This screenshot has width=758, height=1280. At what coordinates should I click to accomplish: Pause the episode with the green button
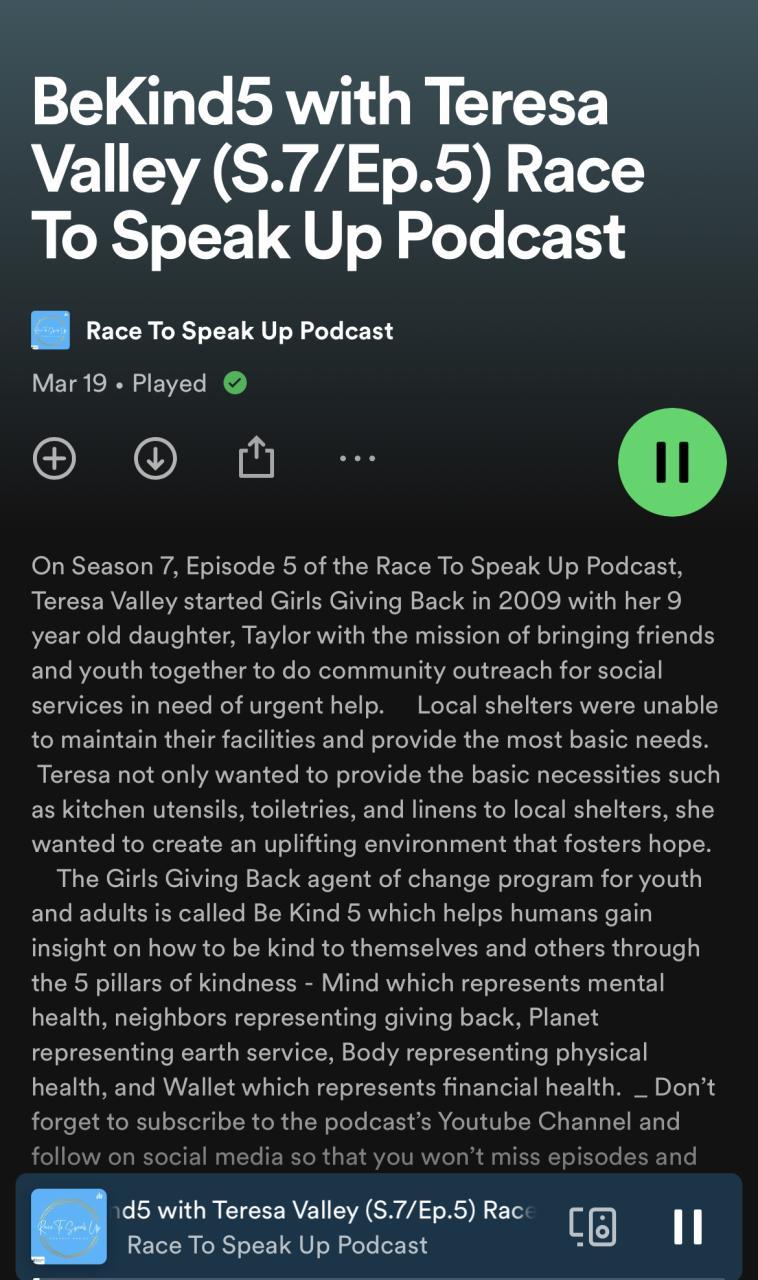point(672,462)
